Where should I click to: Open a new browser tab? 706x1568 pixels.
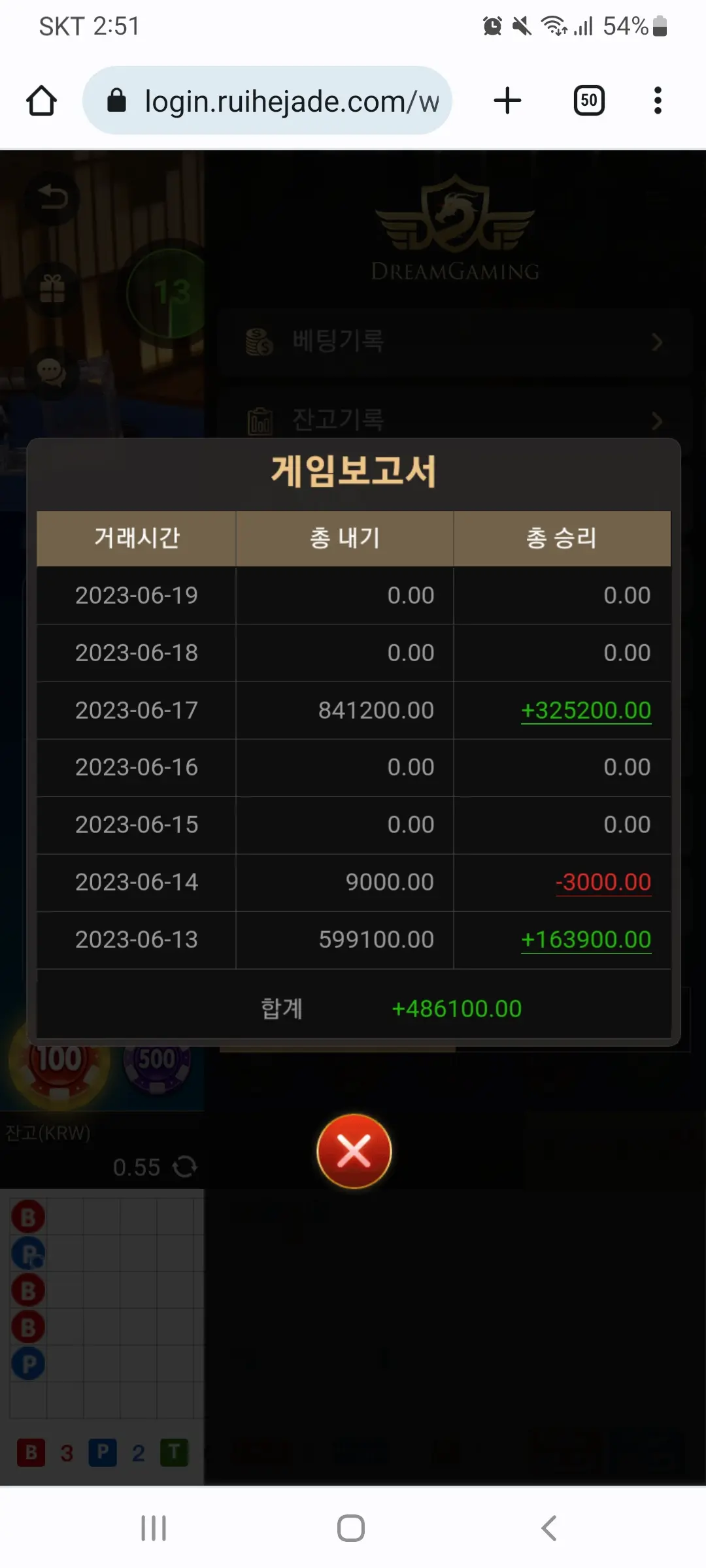pyautogui.click(x=507, y=101)
